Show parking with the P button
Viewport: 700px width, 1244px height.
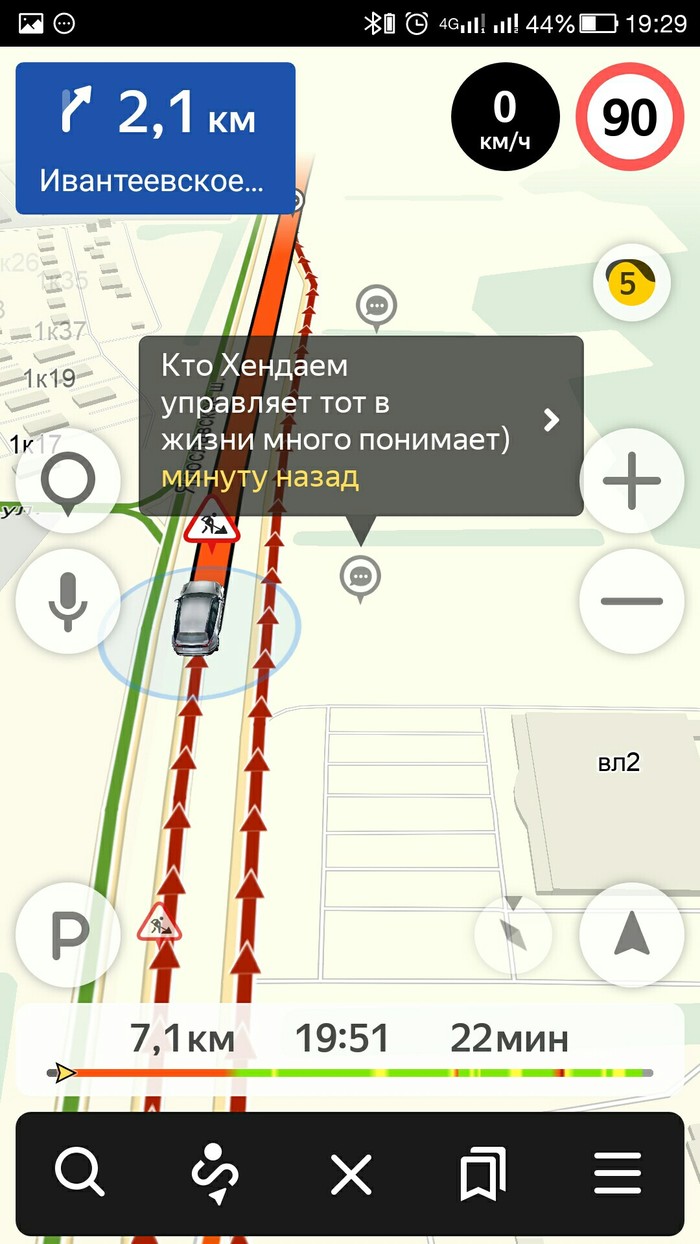tap(67, 935)
